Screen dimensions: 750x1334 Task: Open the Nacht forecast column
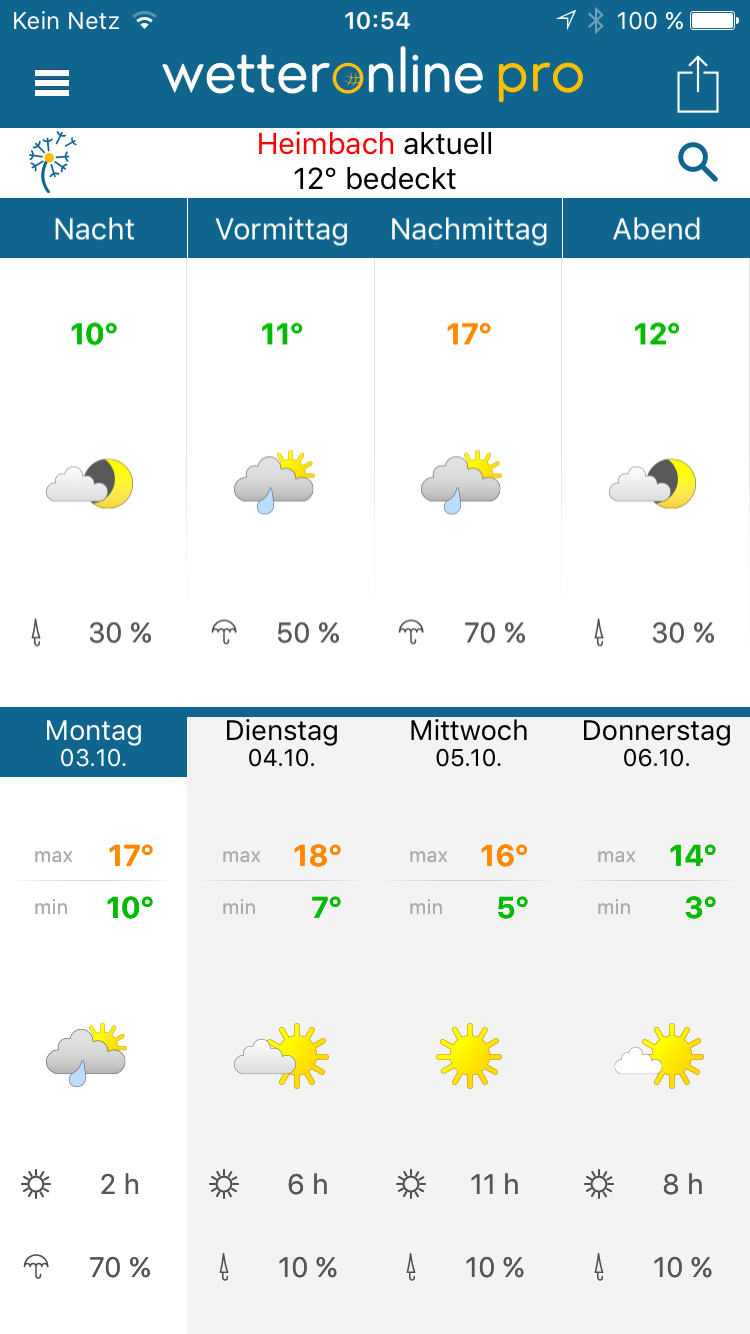[x=94, y=453]
